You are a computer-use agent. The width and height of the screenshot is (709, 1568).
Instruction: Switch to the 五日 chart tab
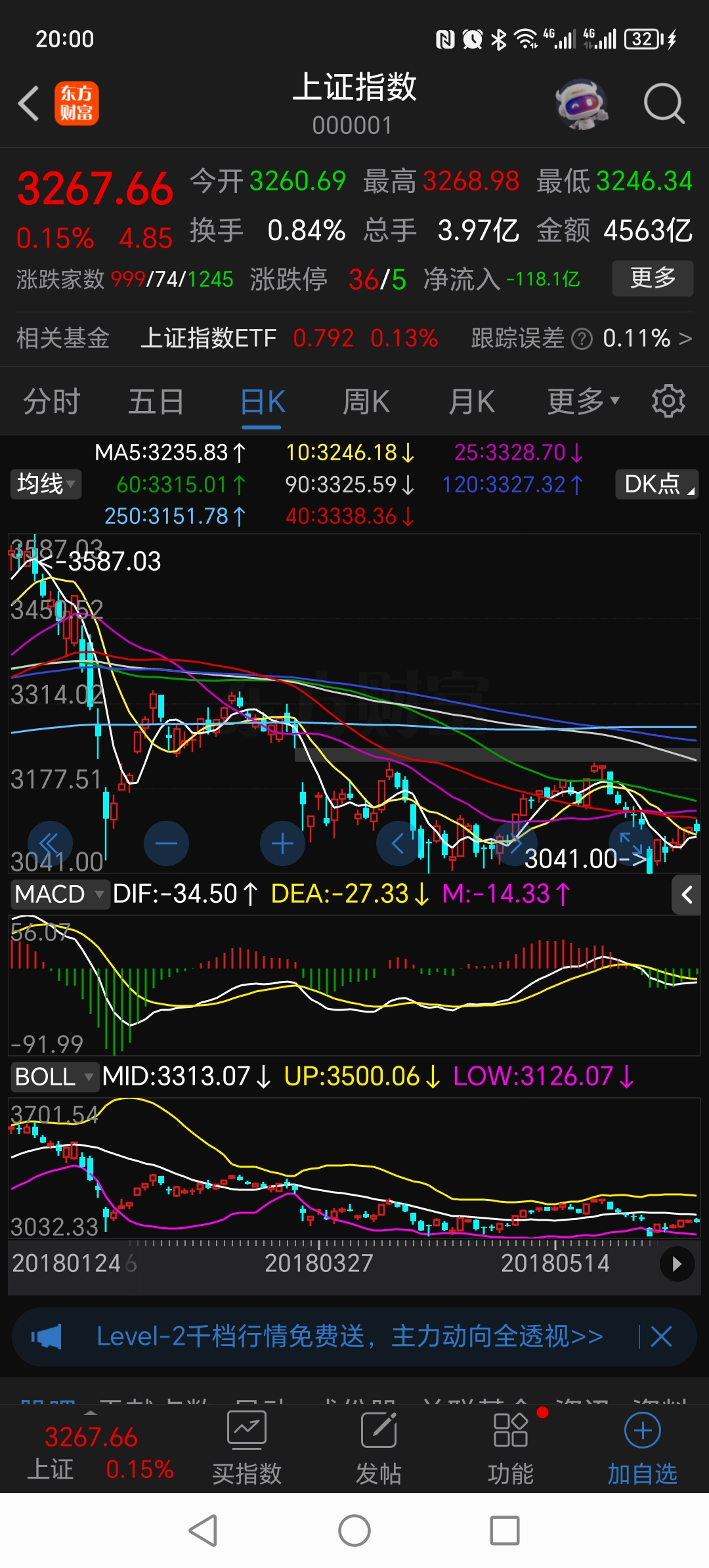click(x=156, y=401)
